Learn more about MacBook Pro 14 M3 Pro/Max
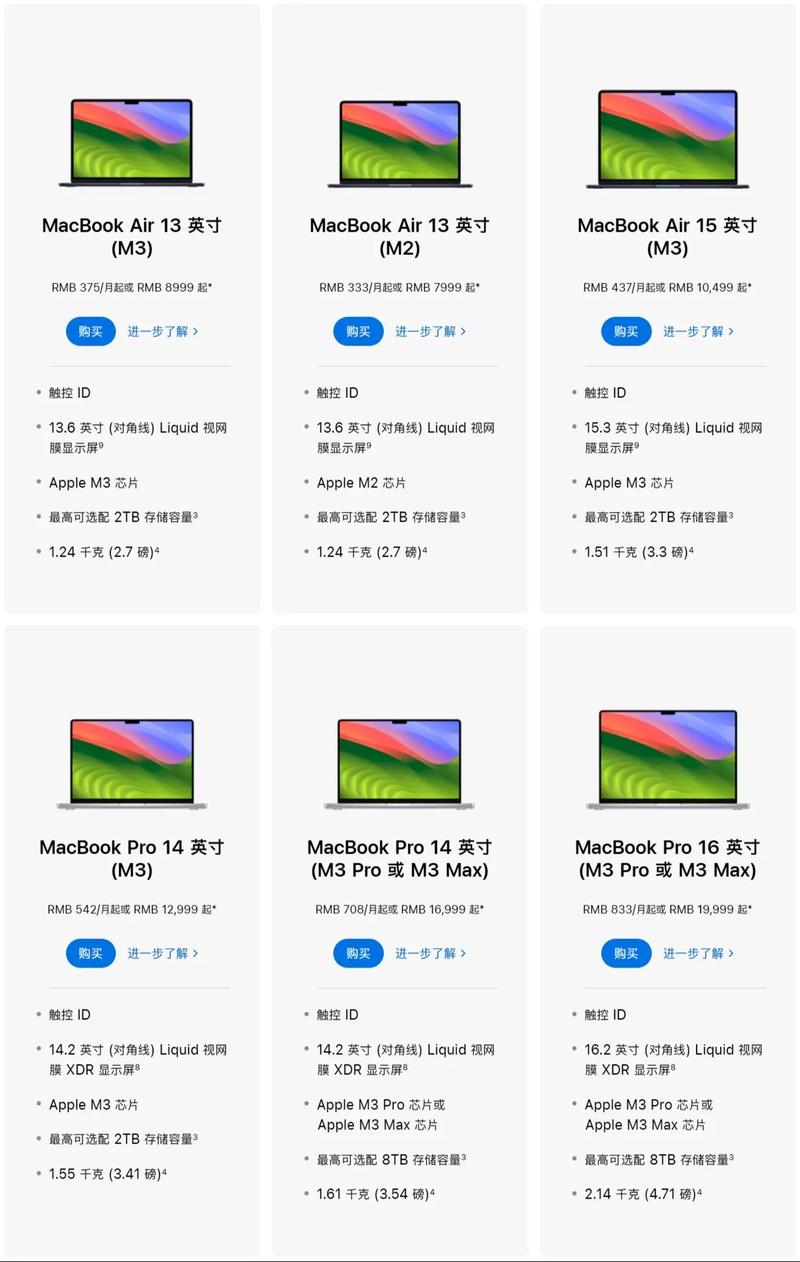 pyautogui.click(x=430, y=953)
